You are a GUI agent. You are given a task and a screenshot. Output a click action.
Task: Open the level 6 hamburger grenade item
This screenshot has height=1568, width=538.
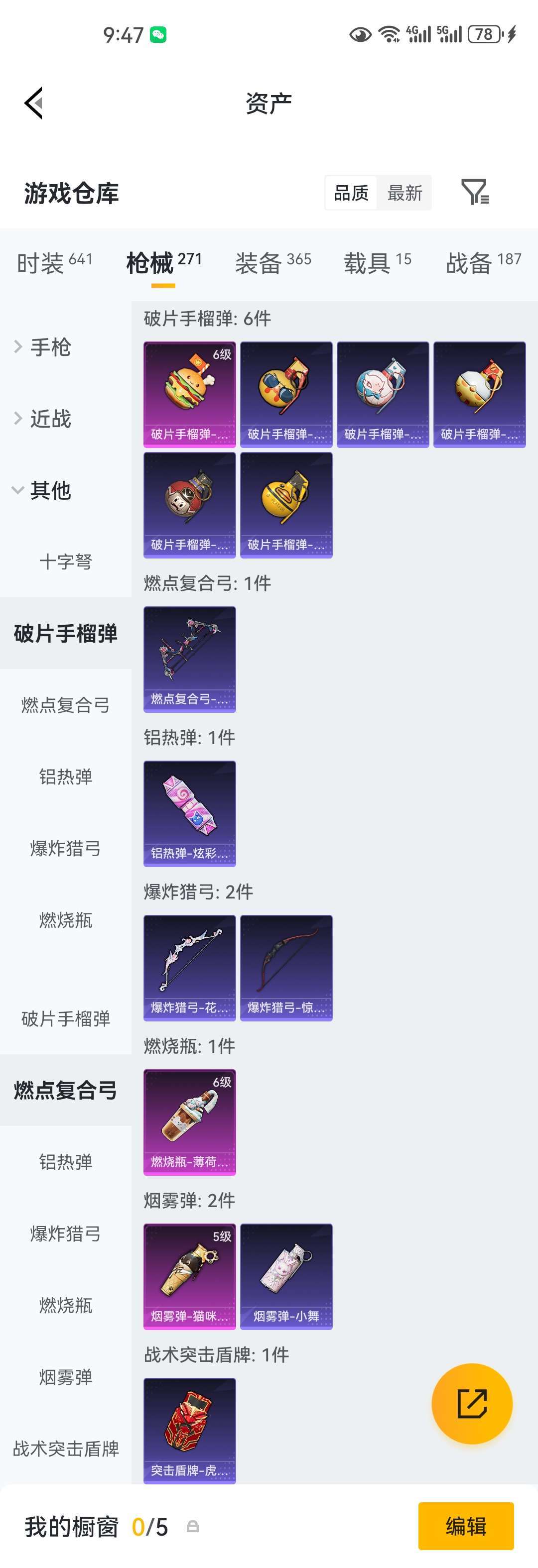189,394
